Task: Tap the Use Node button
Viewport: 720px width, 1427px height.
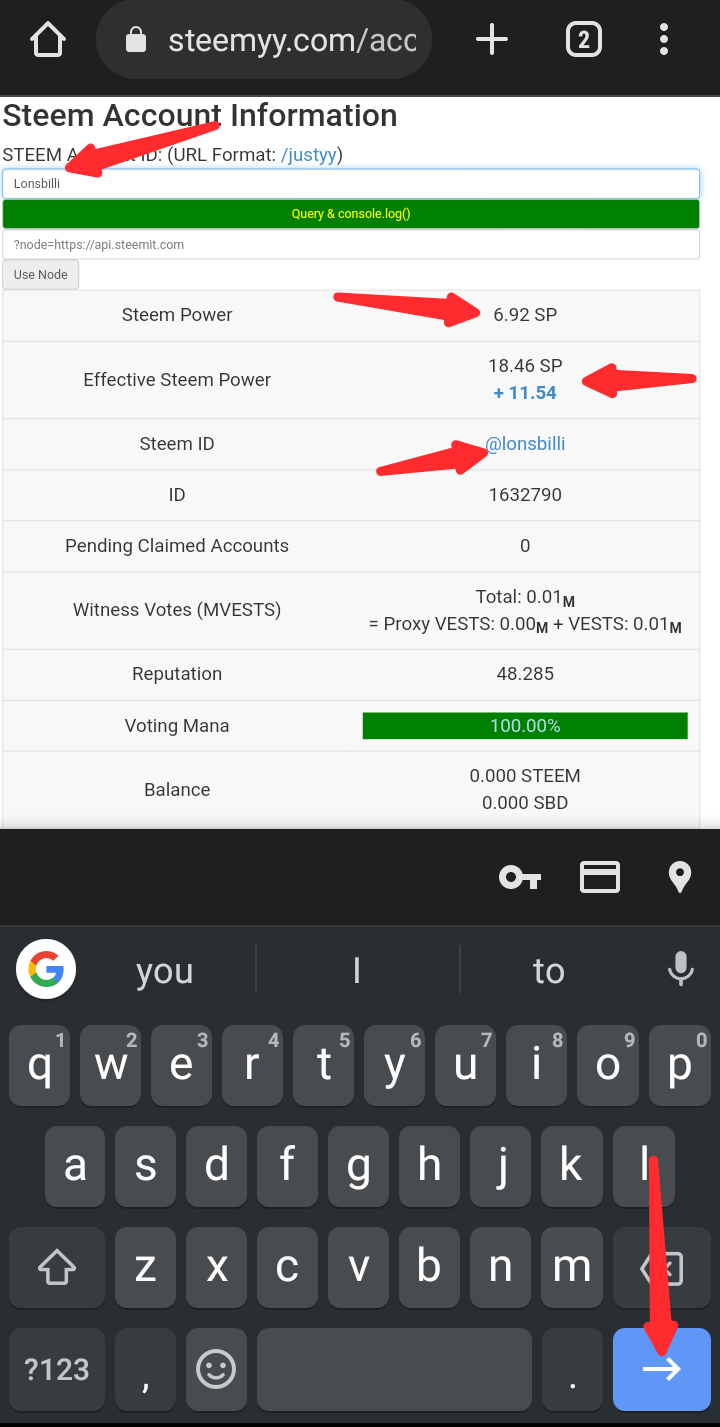Action: click(41, 275)
